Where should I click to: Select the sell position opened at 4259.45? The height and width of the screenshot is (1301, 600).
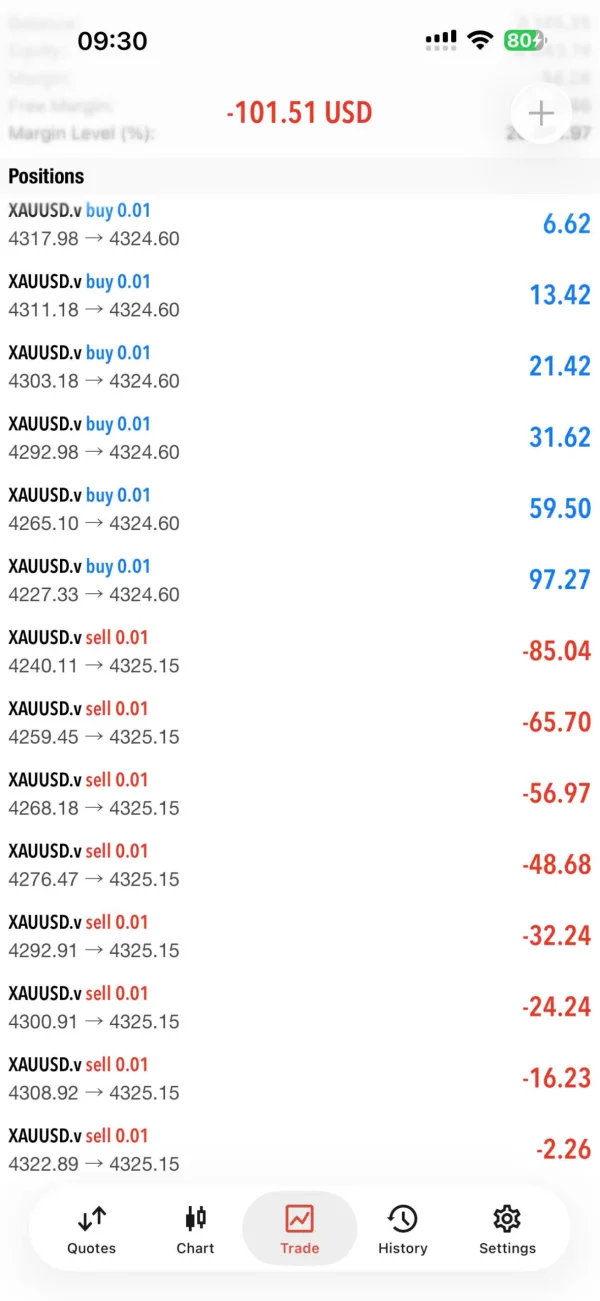point(300,722)
